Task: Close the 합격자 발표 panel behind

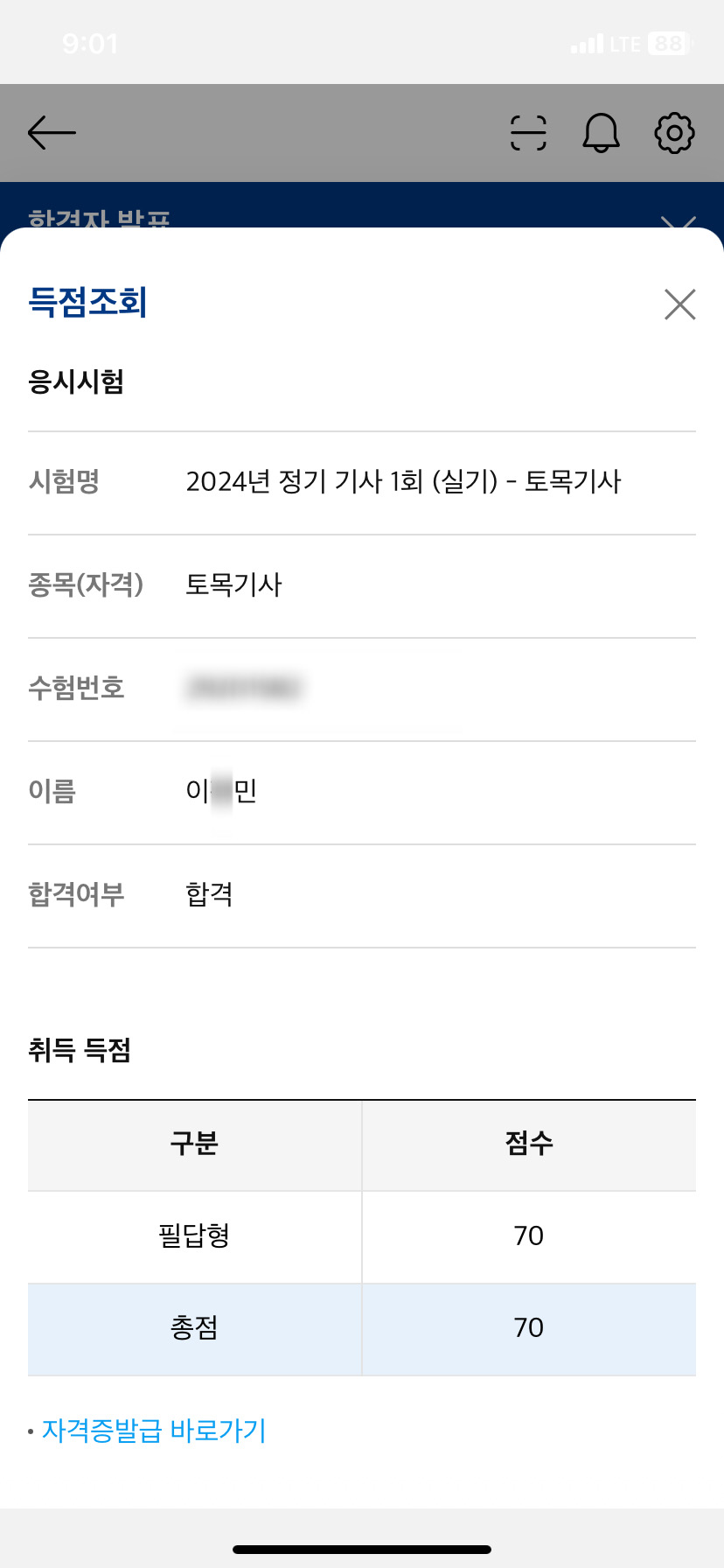Action: click(679, 221)
